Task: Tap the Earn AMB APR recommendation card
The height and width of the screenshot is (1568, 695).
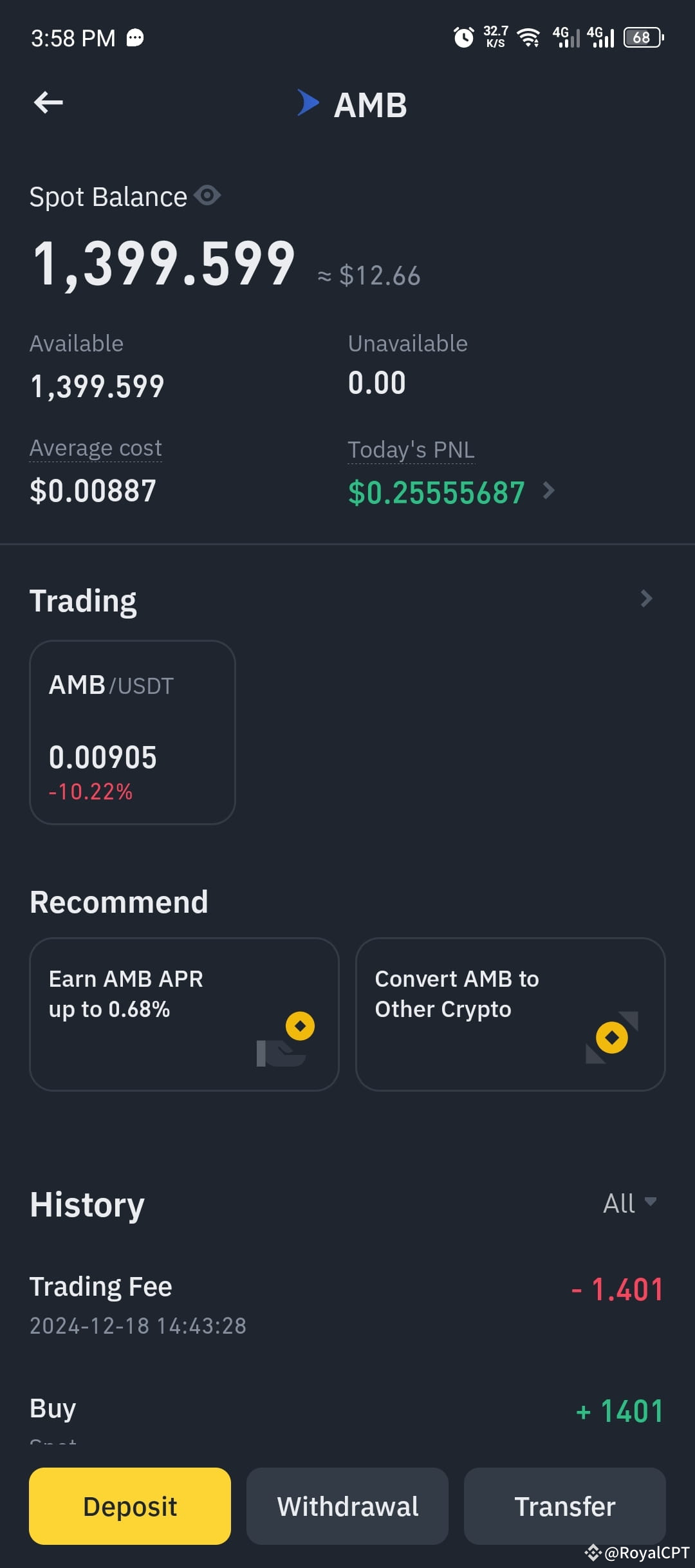Action: pos(183,1014)
